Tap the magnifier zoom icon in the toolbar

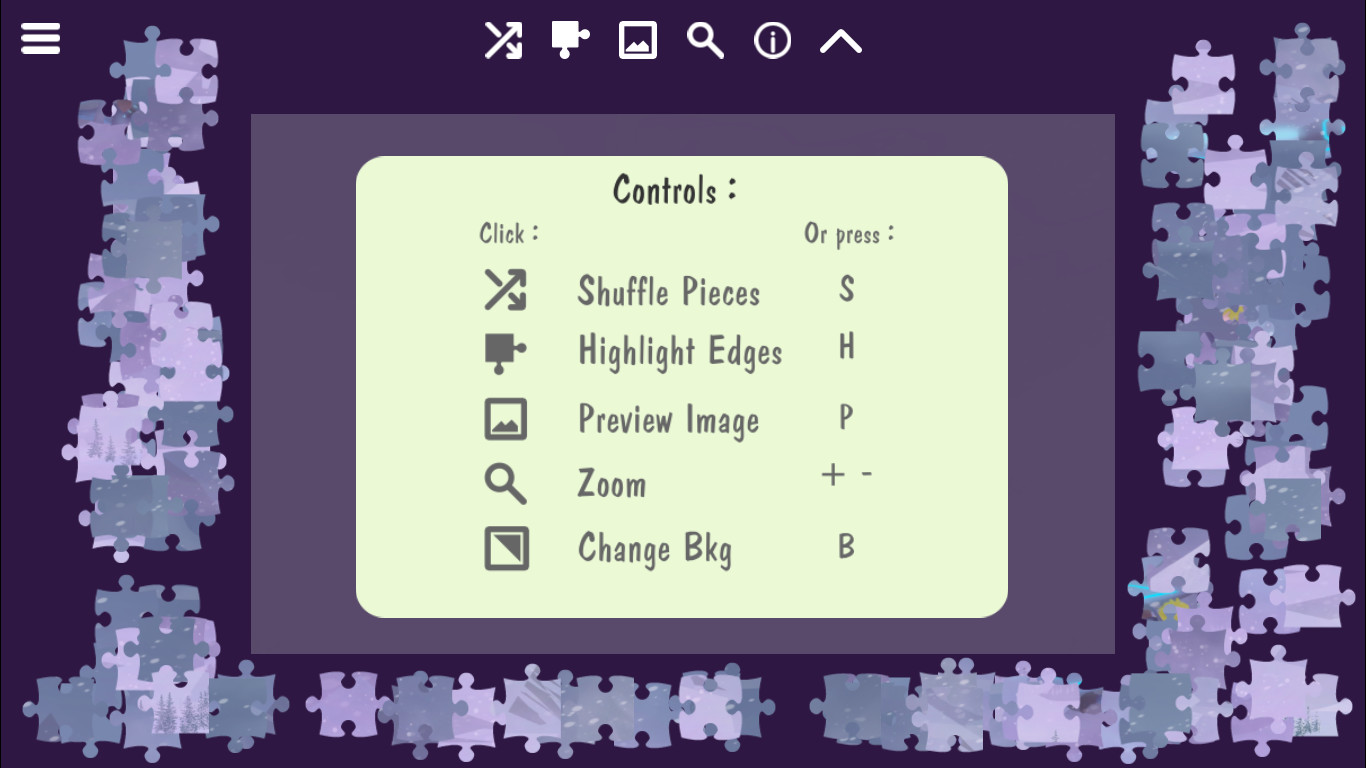pos(705,40)
